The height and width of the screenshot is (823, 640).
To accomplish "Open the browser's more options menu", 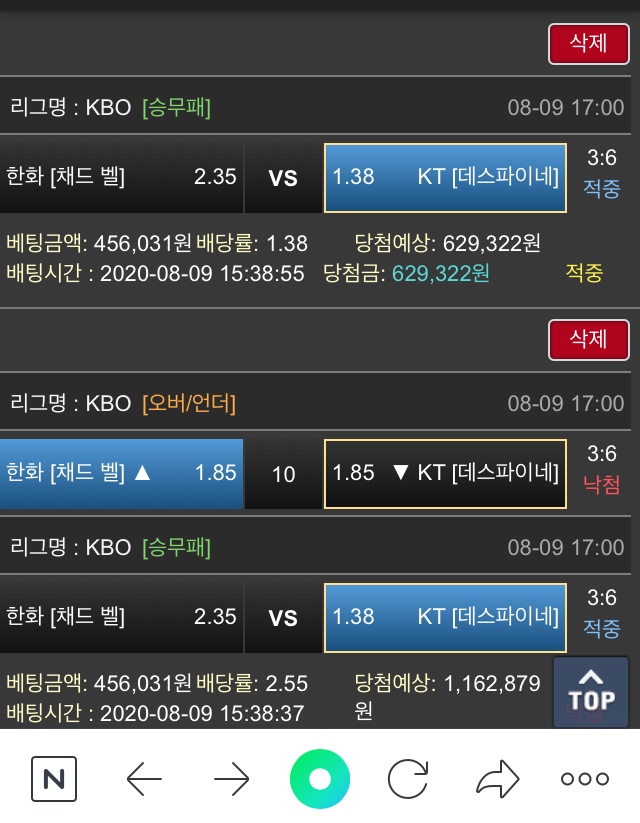I will 585,779.
